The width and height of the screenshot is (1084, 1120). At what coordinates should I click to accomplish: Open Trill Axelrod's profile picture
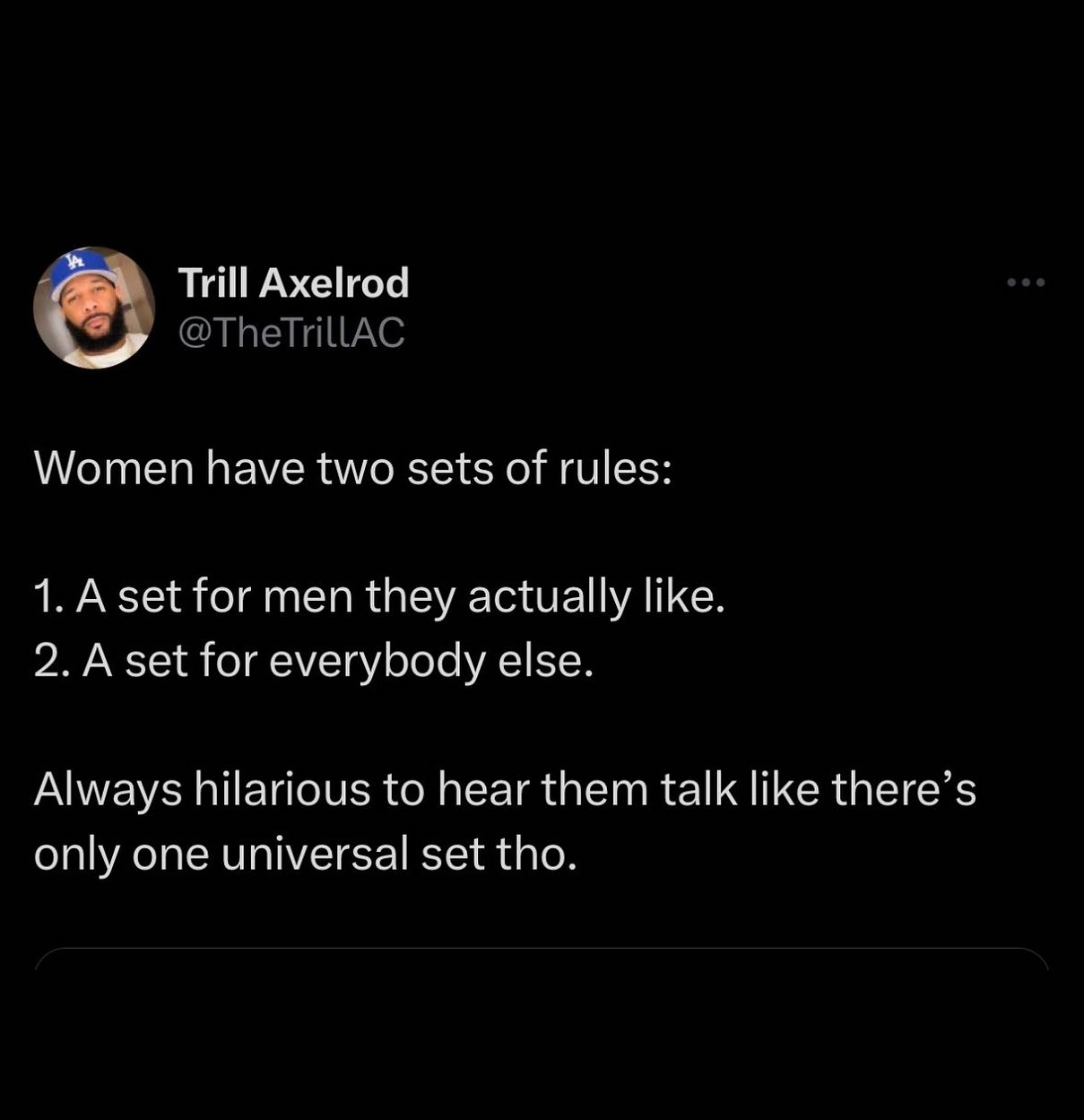[x=94, y=308]
